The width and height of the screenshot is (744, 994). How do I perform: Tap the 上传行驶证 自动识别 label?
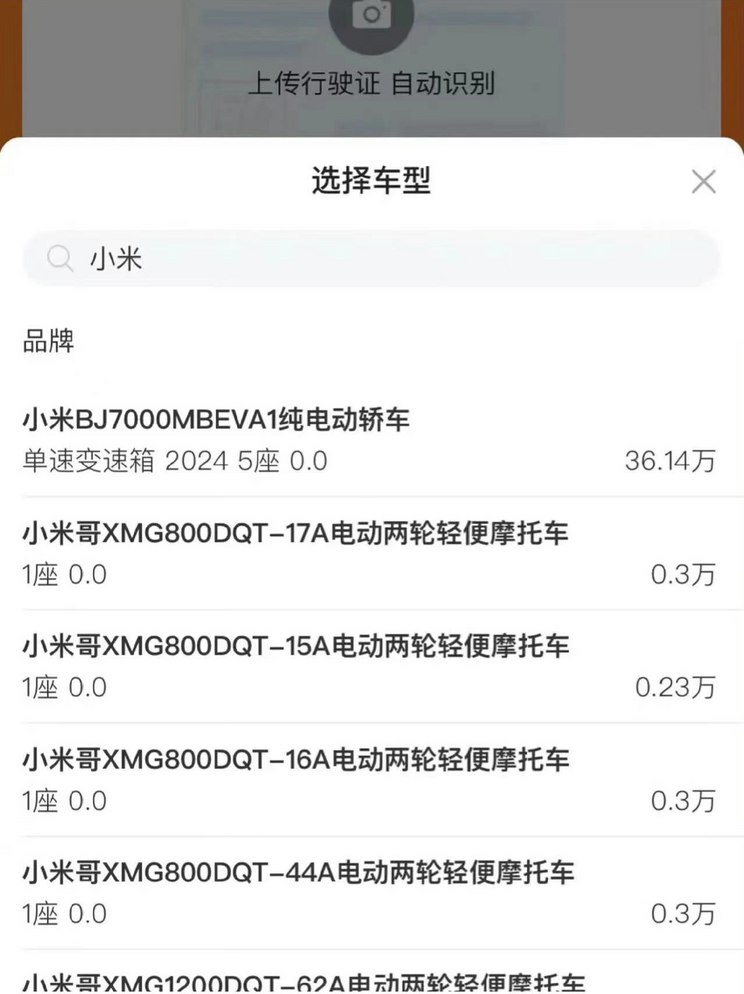click(372, 85)
